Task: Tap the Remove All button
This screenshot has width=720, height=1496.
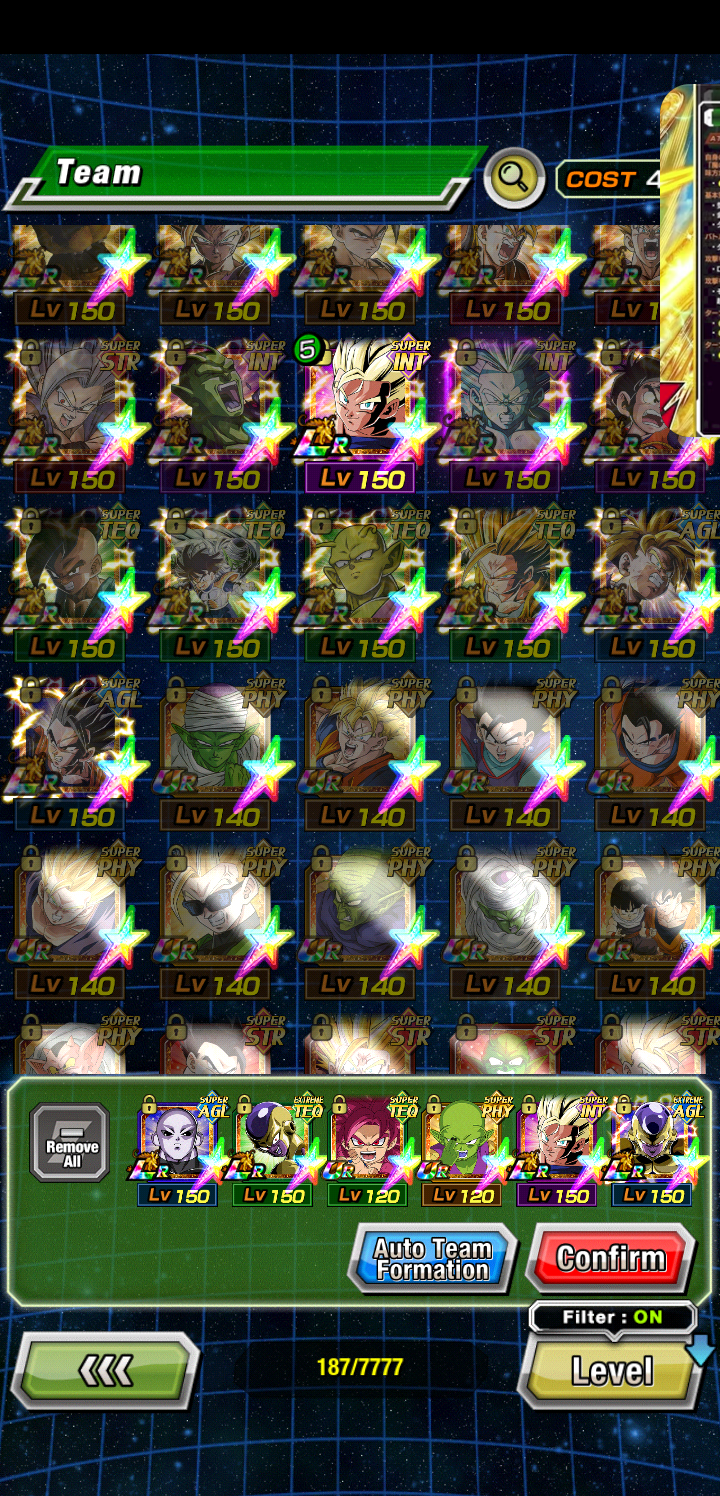Action: point(70,1143)
